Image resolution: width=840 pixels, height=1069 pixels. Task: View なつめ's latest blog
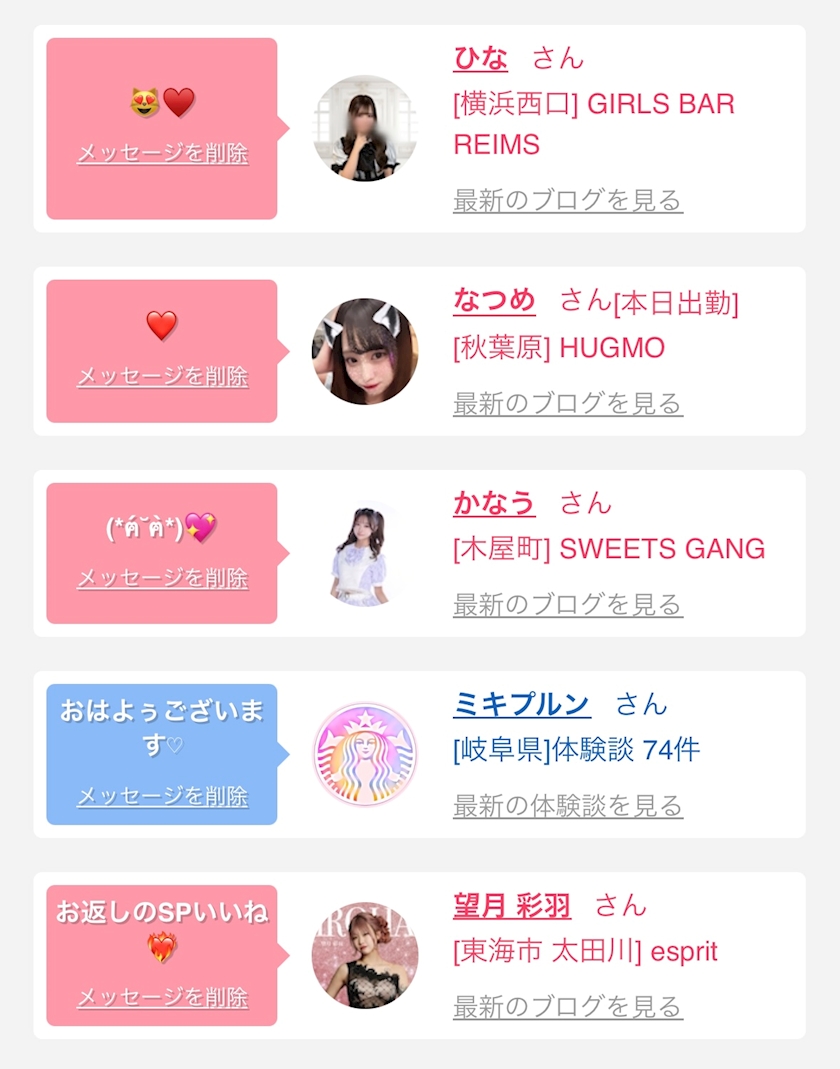568,403
